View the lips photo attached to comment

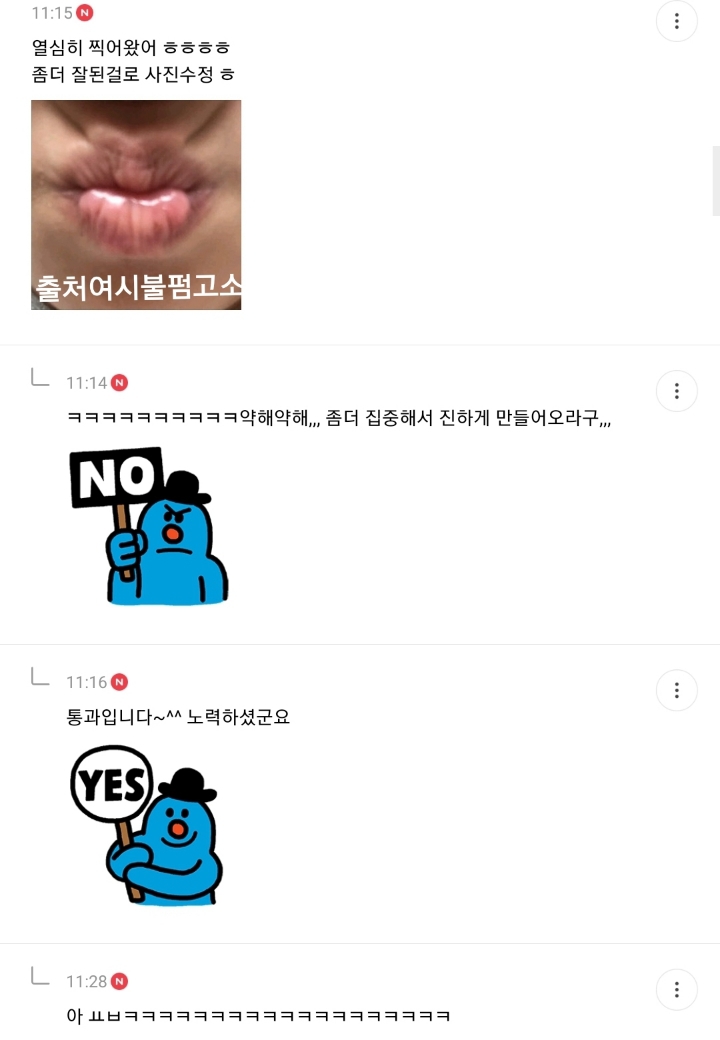tap(136, 205)
